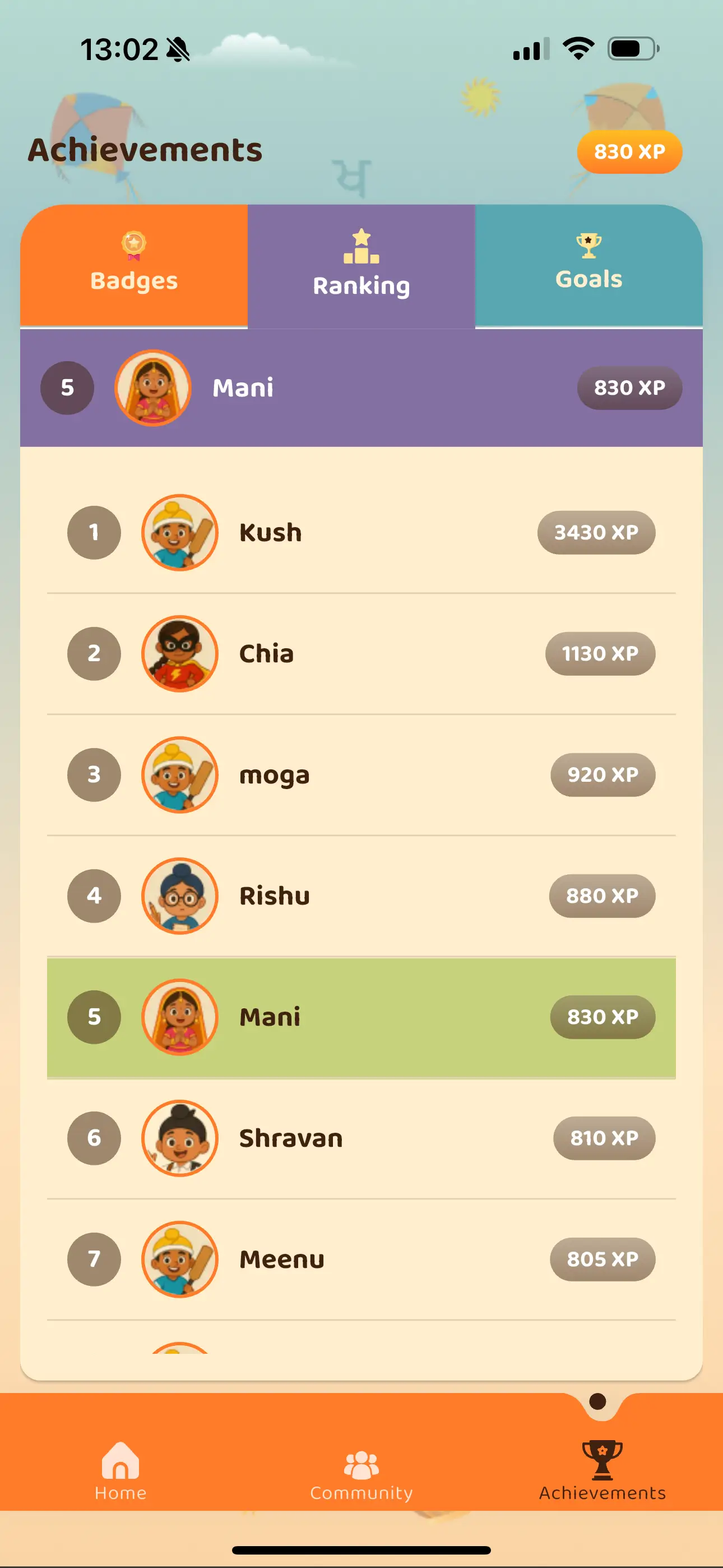Switch to the Badges tab

point(133,268)
